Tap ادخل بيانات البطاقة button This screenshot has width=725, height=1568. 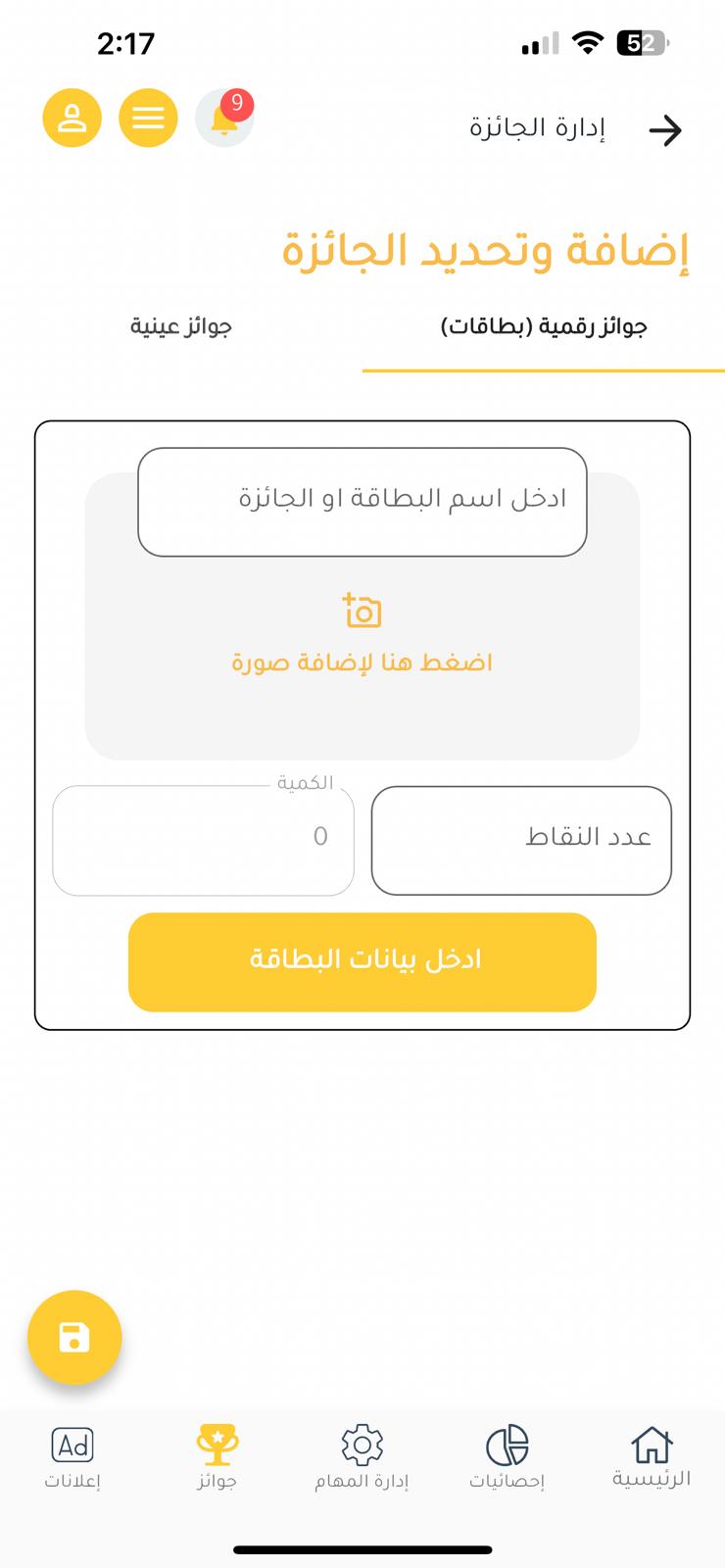pyautogui.click(x=362, y=961)
